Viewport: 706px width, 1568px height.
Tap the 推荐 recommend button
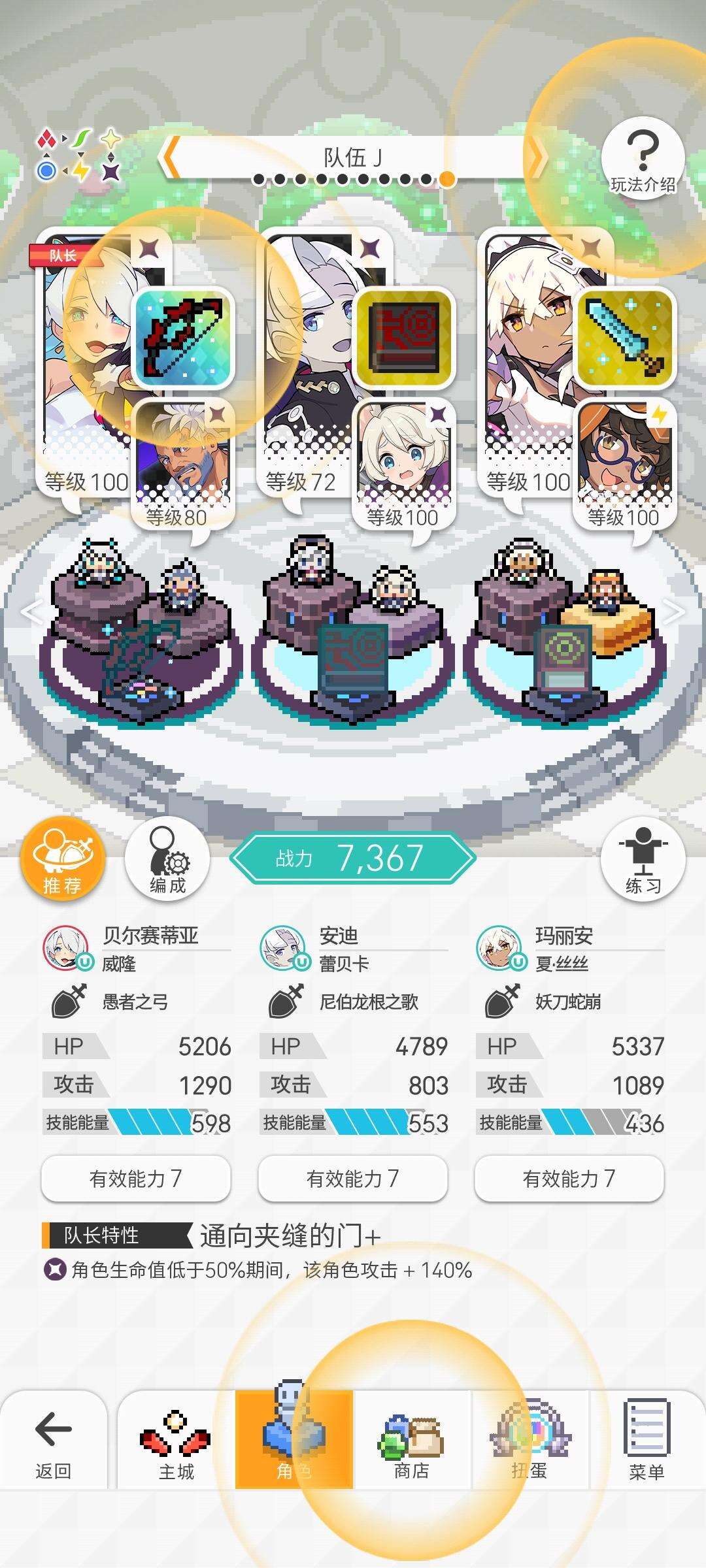(63, 859)
